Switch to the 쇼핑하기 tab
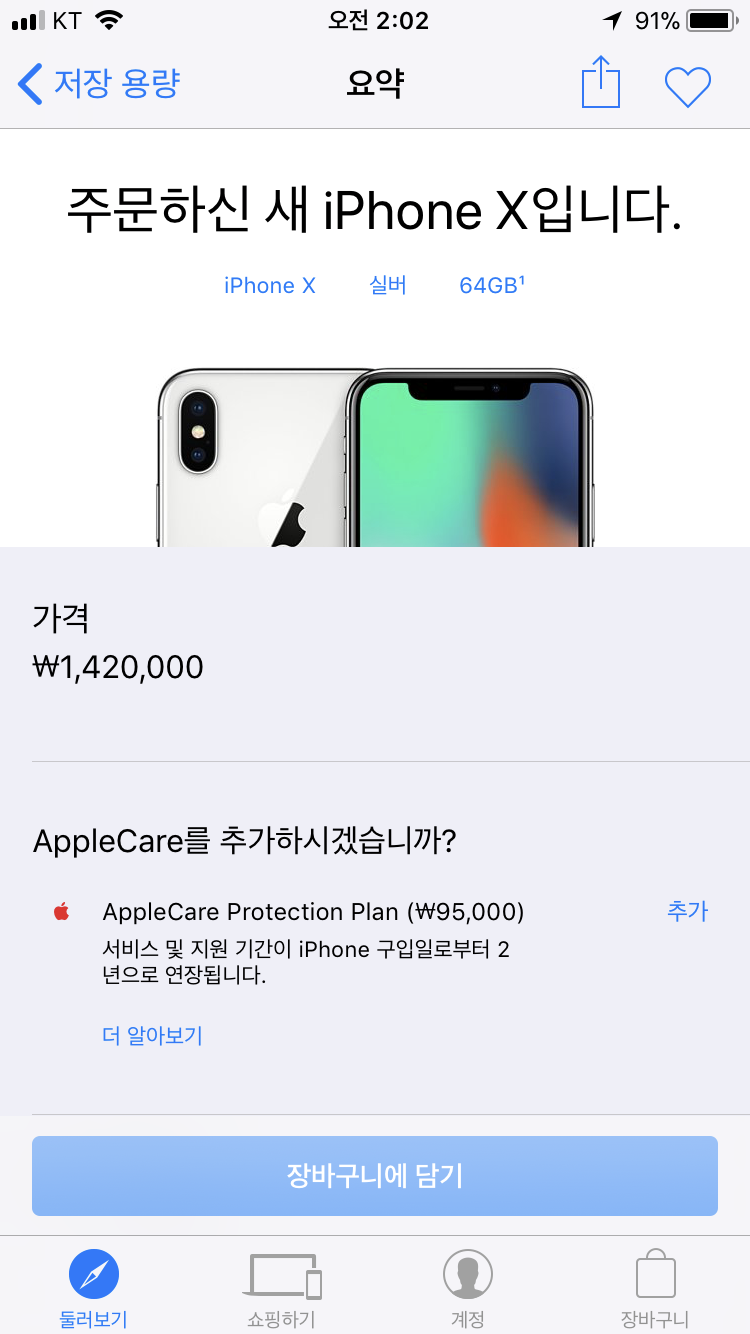750x1334 pixels. click(x=282, y=1288)
